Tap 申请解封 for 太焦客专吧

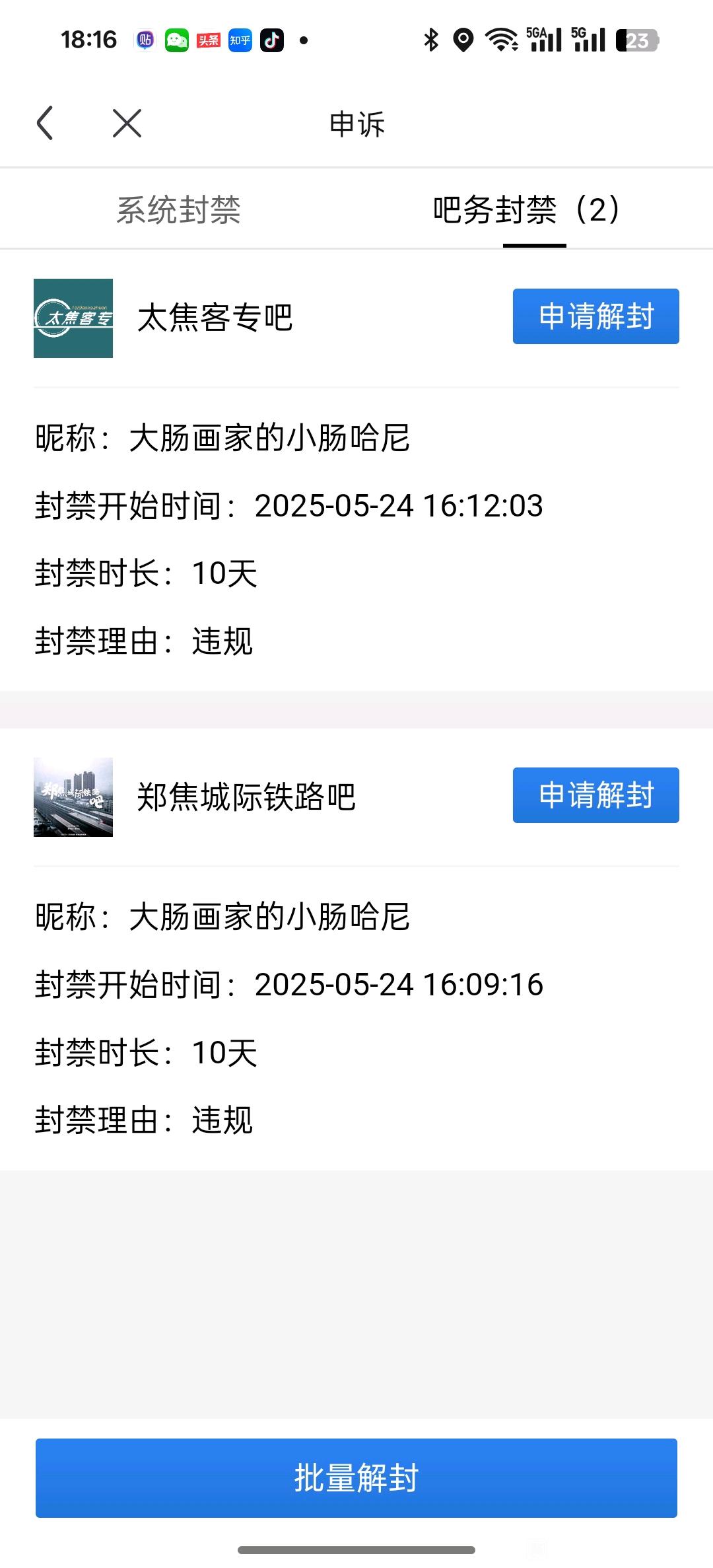tap(595, 316)
